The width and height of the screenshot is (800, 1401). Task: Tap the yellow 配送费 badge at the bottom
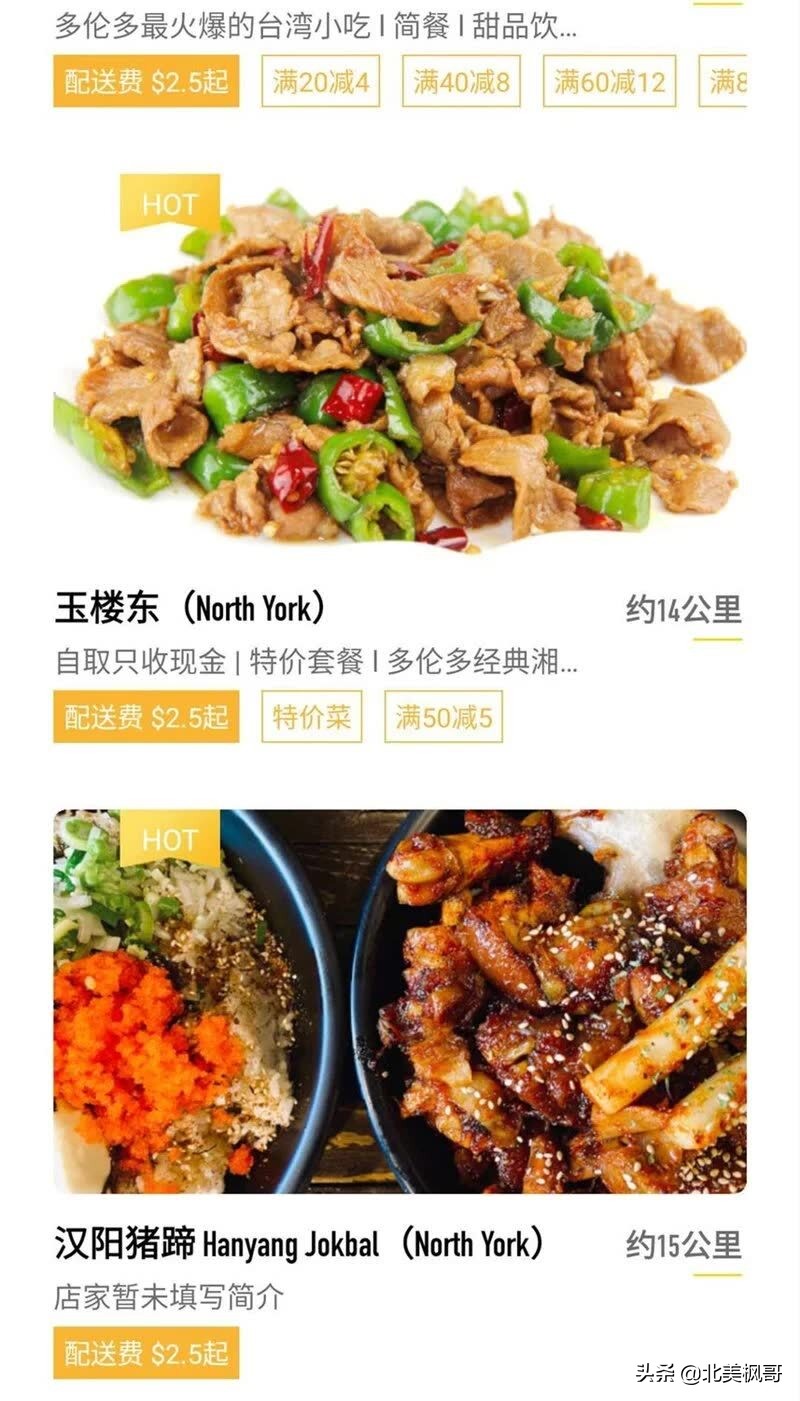click(144, 1352)
